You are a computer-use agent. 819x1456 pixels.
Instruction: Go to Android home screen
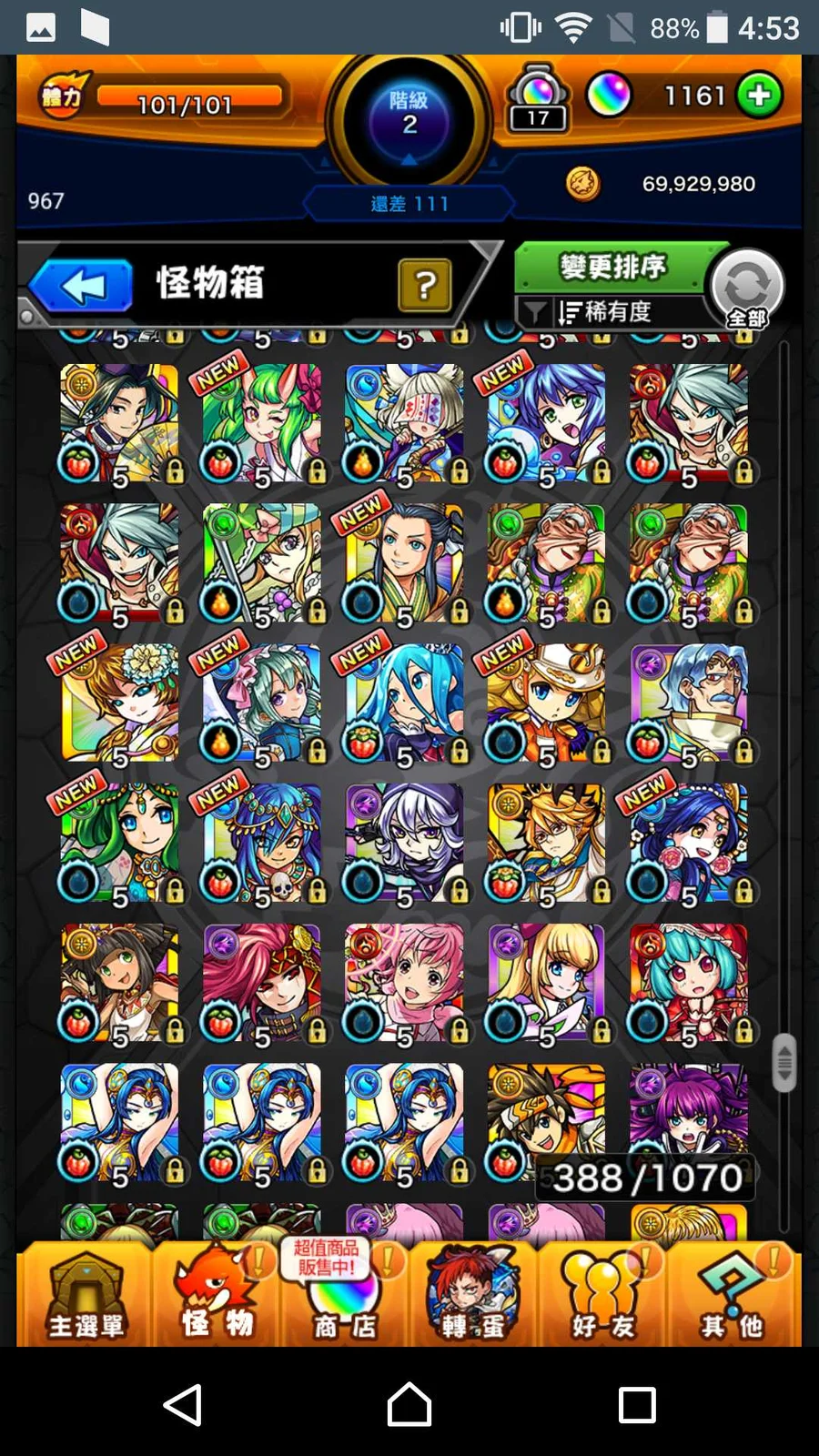[x=409, y=1404]
